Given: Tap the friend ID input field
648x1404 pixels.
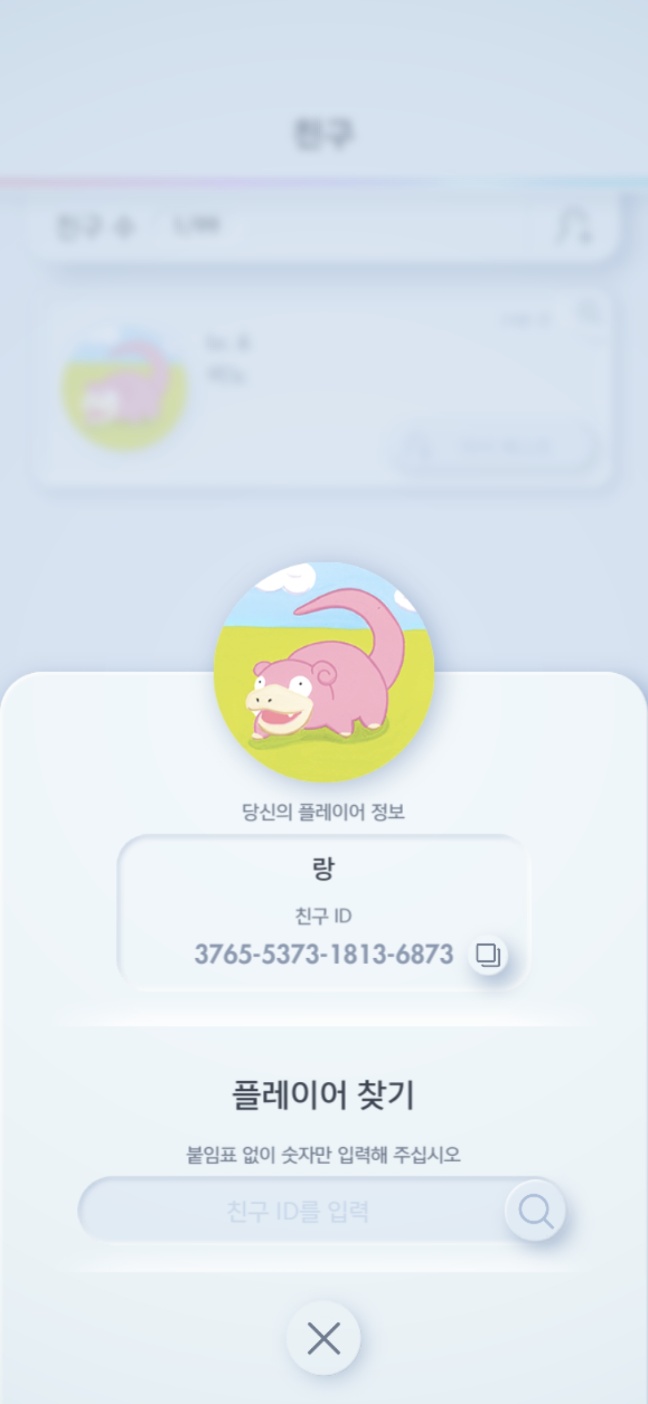Looking at the screenshot, I should tap(297, 1212).
